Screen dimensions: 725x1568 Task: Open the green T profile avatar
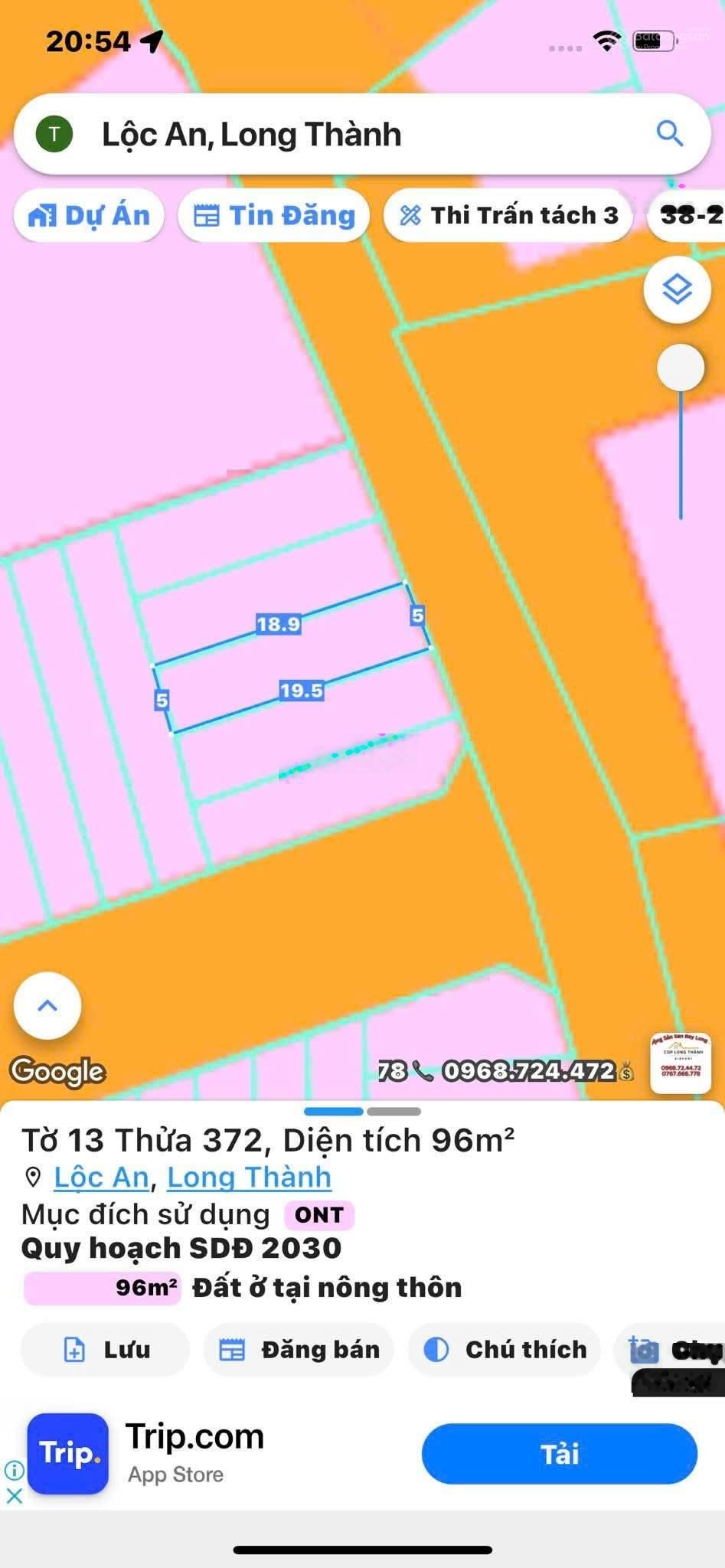54,135
